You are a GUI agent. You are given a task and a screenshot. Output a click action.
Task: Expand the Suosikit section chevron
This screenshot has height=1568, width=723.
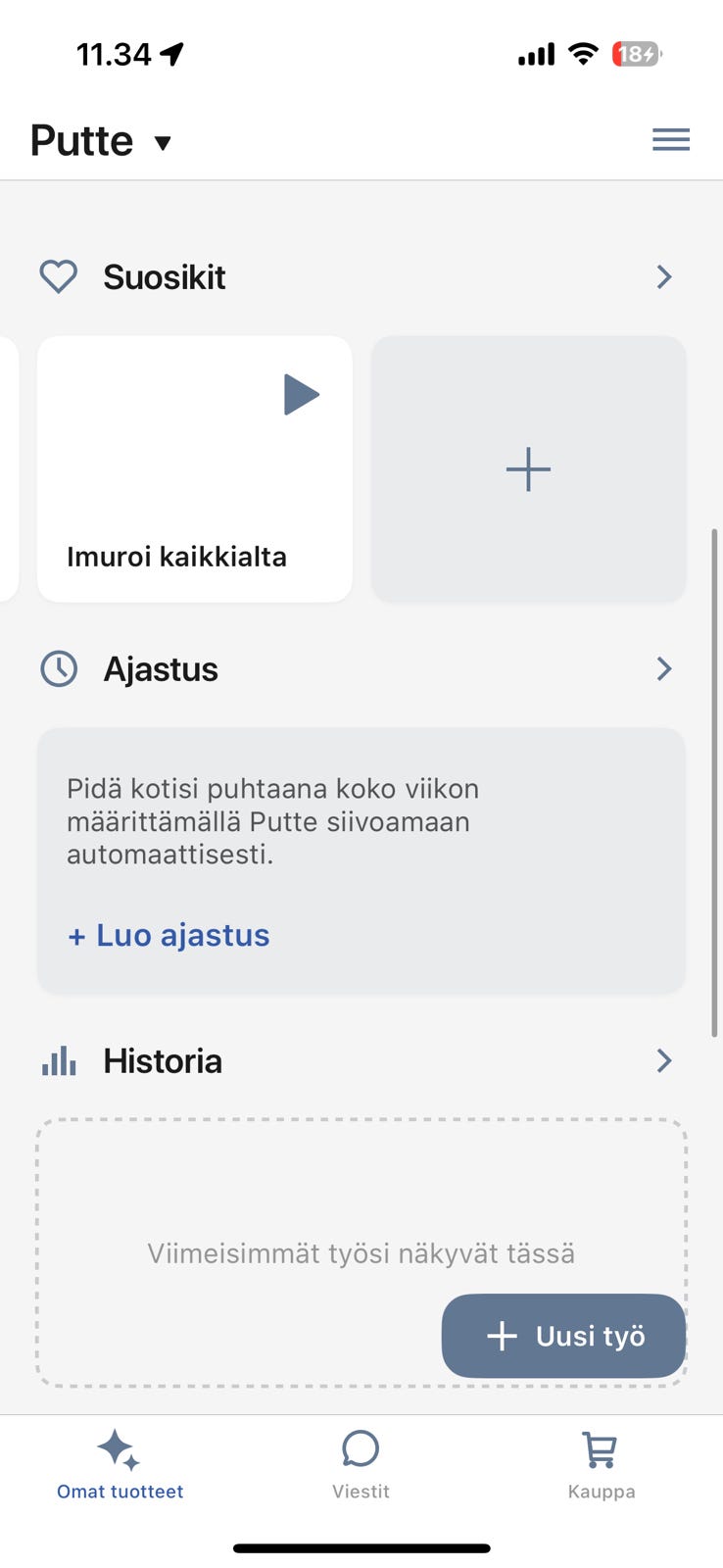[x=664, y=276]
